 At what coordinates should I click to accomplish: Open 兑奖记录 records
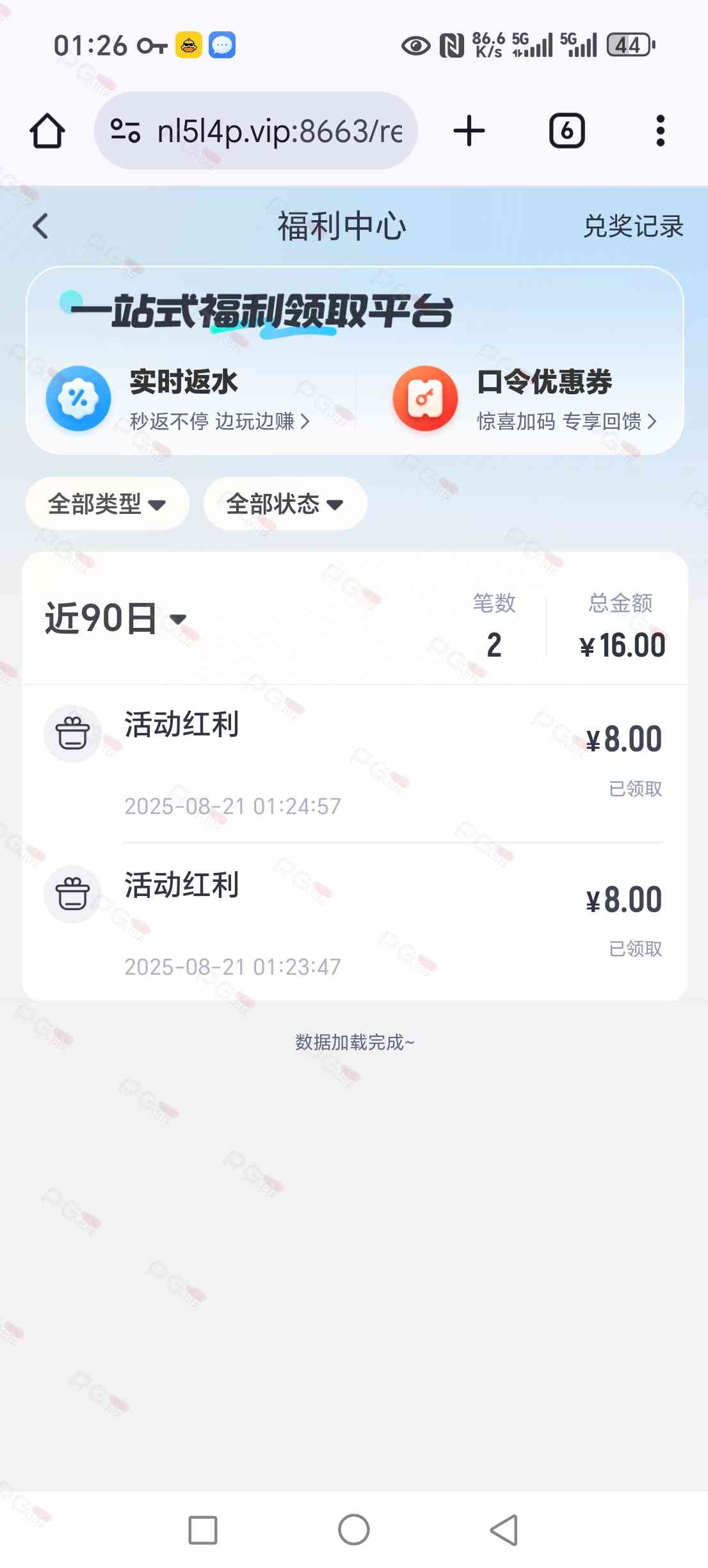pyautogui.click(x=632, y=227)
